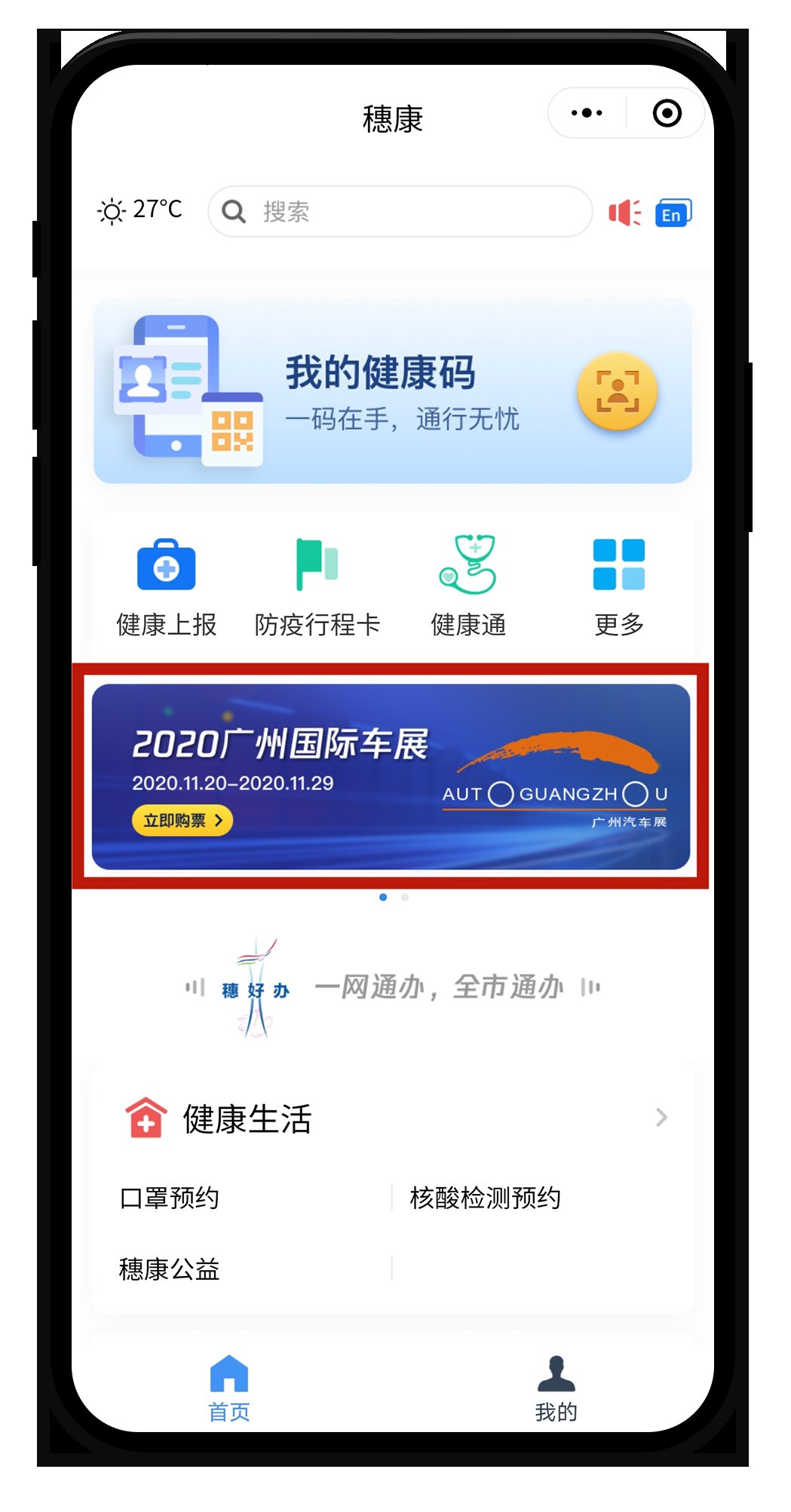791x1512 pixels.
Task: Select the second banner page dot
Action: [x=405, y=897]
